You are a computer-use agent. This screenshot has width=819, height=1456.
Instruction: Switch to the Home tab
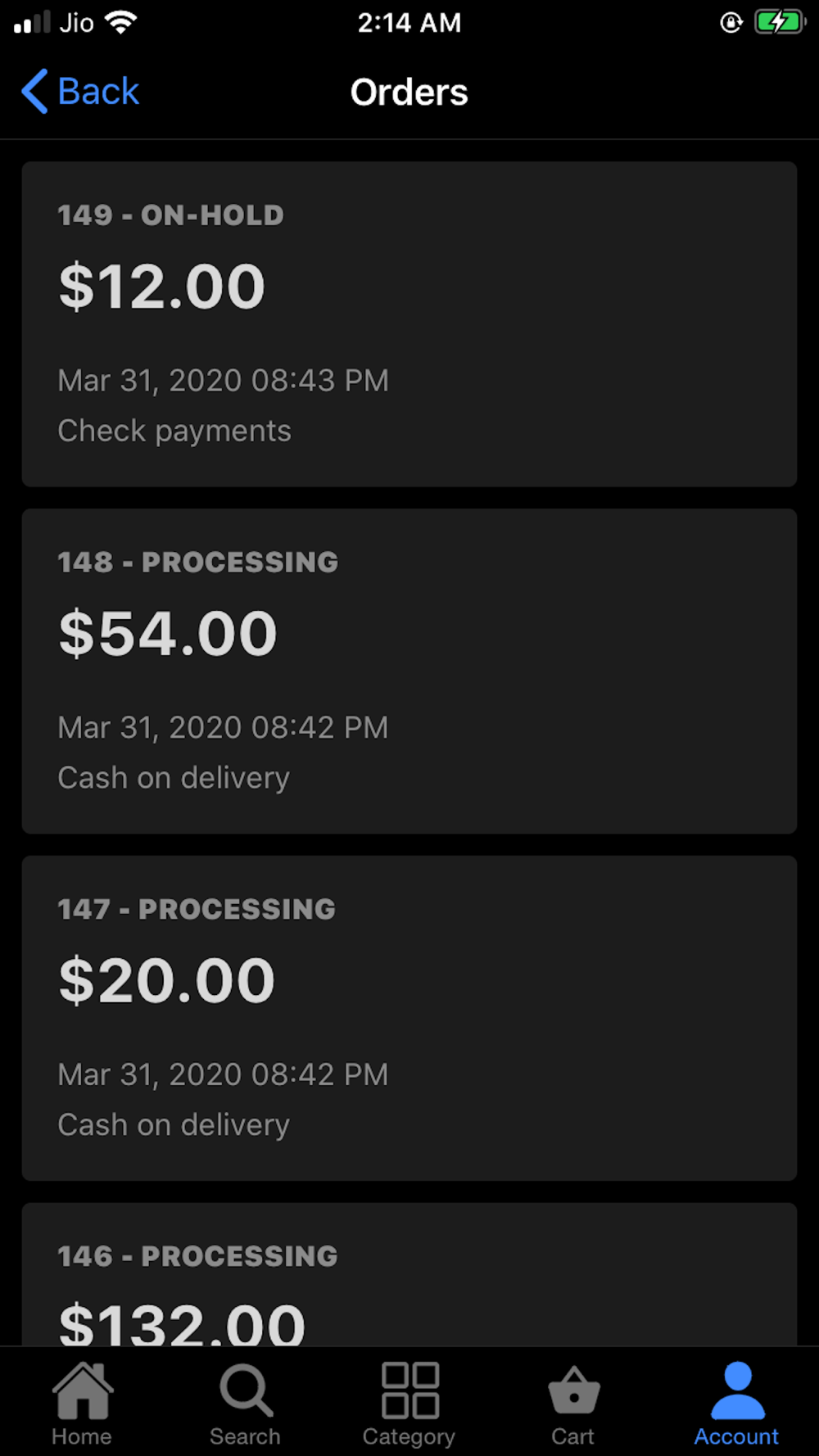(x=82, y=1404)
